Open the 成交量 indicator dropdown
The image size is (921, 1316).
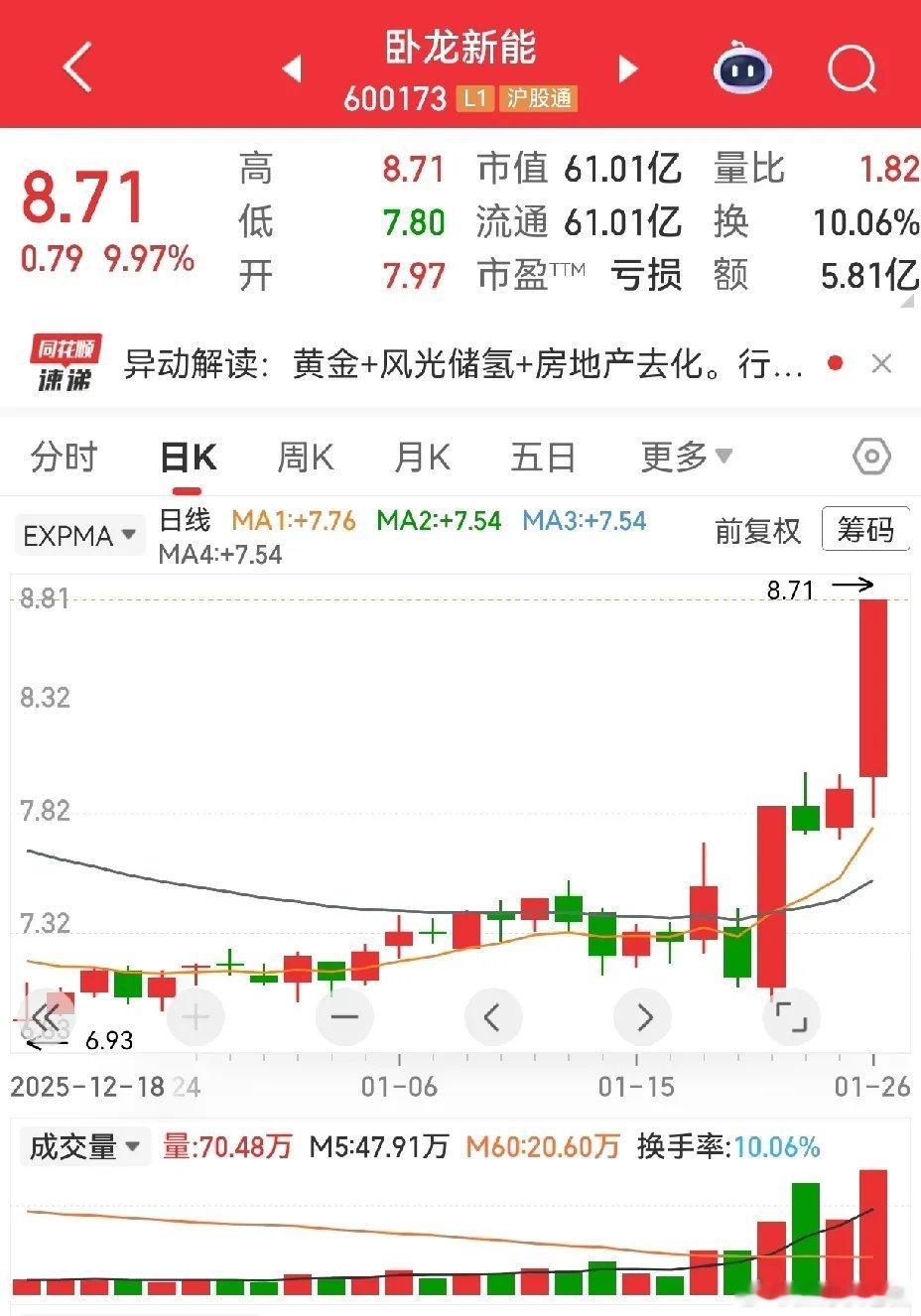(x=83, y=1147)
